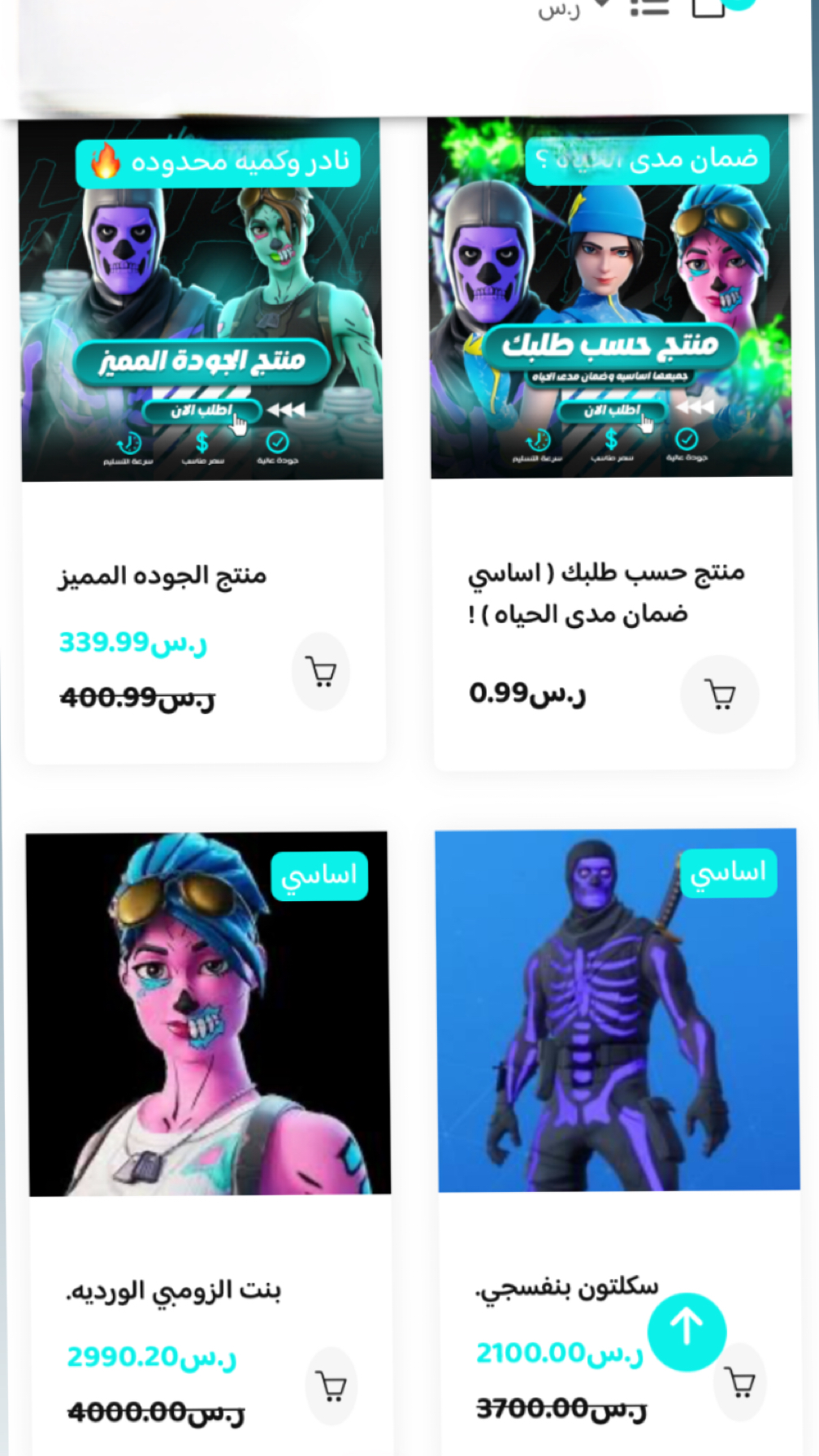This screenshot has height=1456, width=819.
Task: Add منتج حسب طلبك to cart
Action: pyautogui.click(x=720, y=694)
